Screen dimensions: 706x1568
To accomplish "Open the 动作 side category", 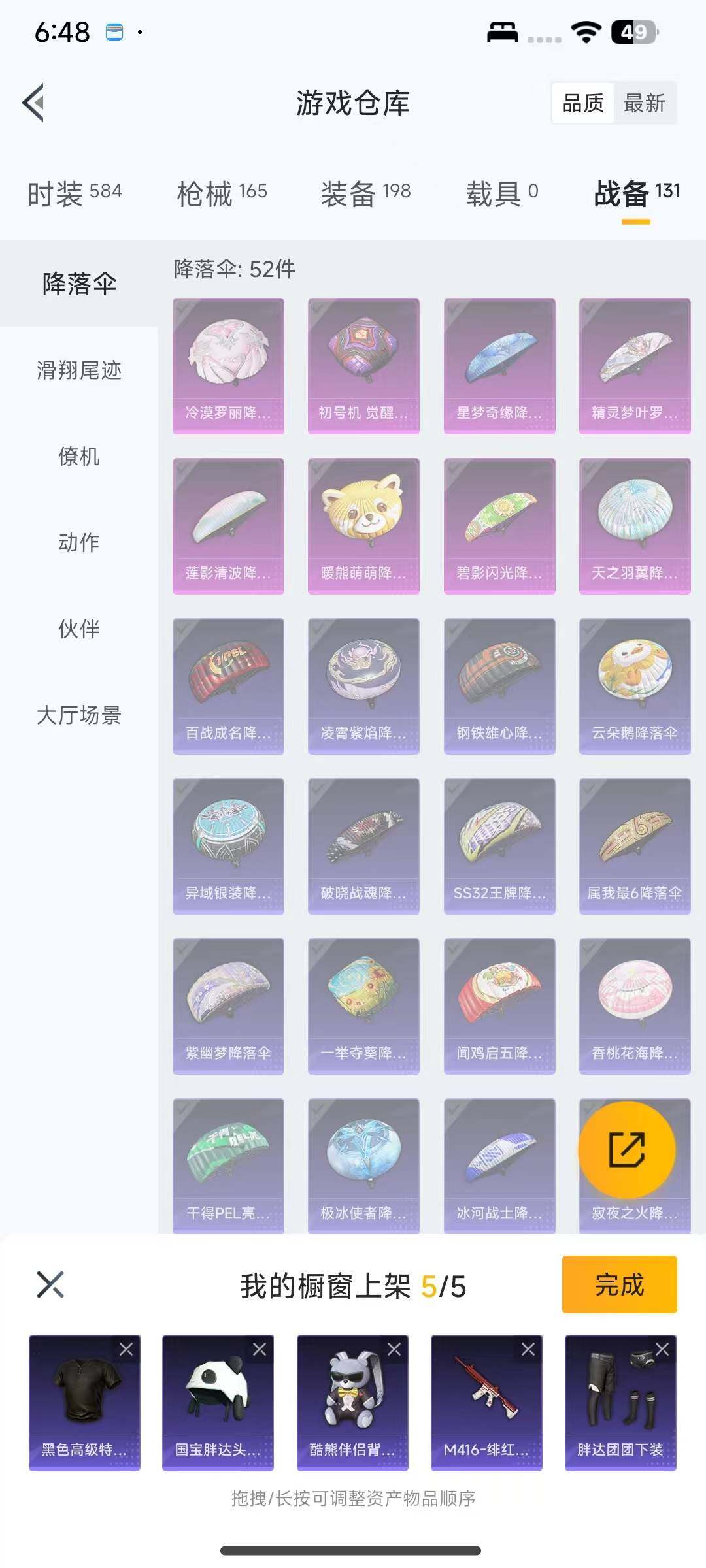I will pos(79,542).
